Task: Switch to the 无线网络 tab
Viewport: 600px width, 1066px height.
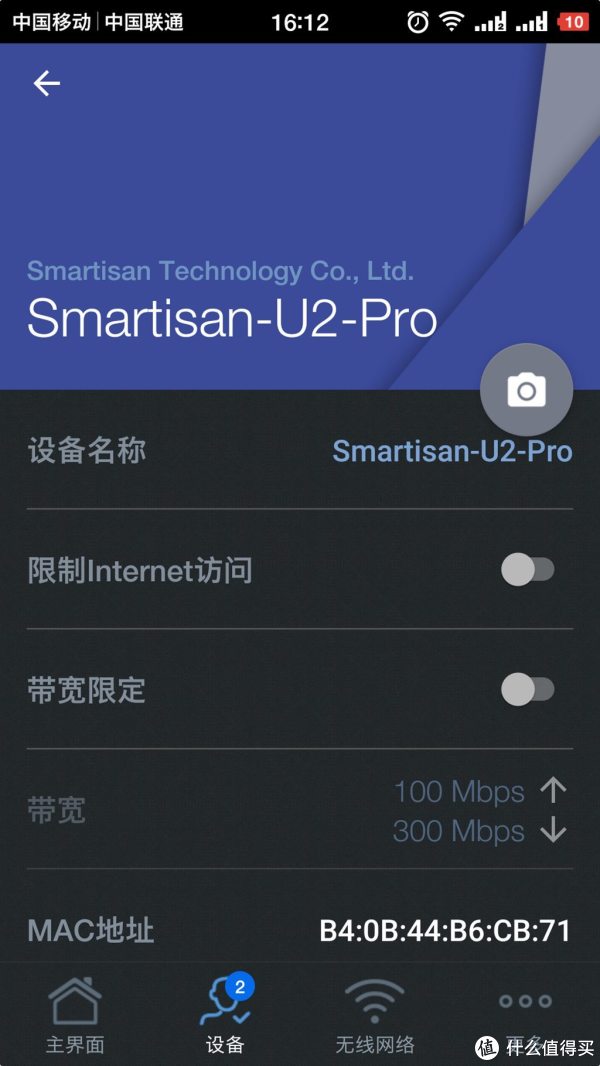Action: [375, 1014]
